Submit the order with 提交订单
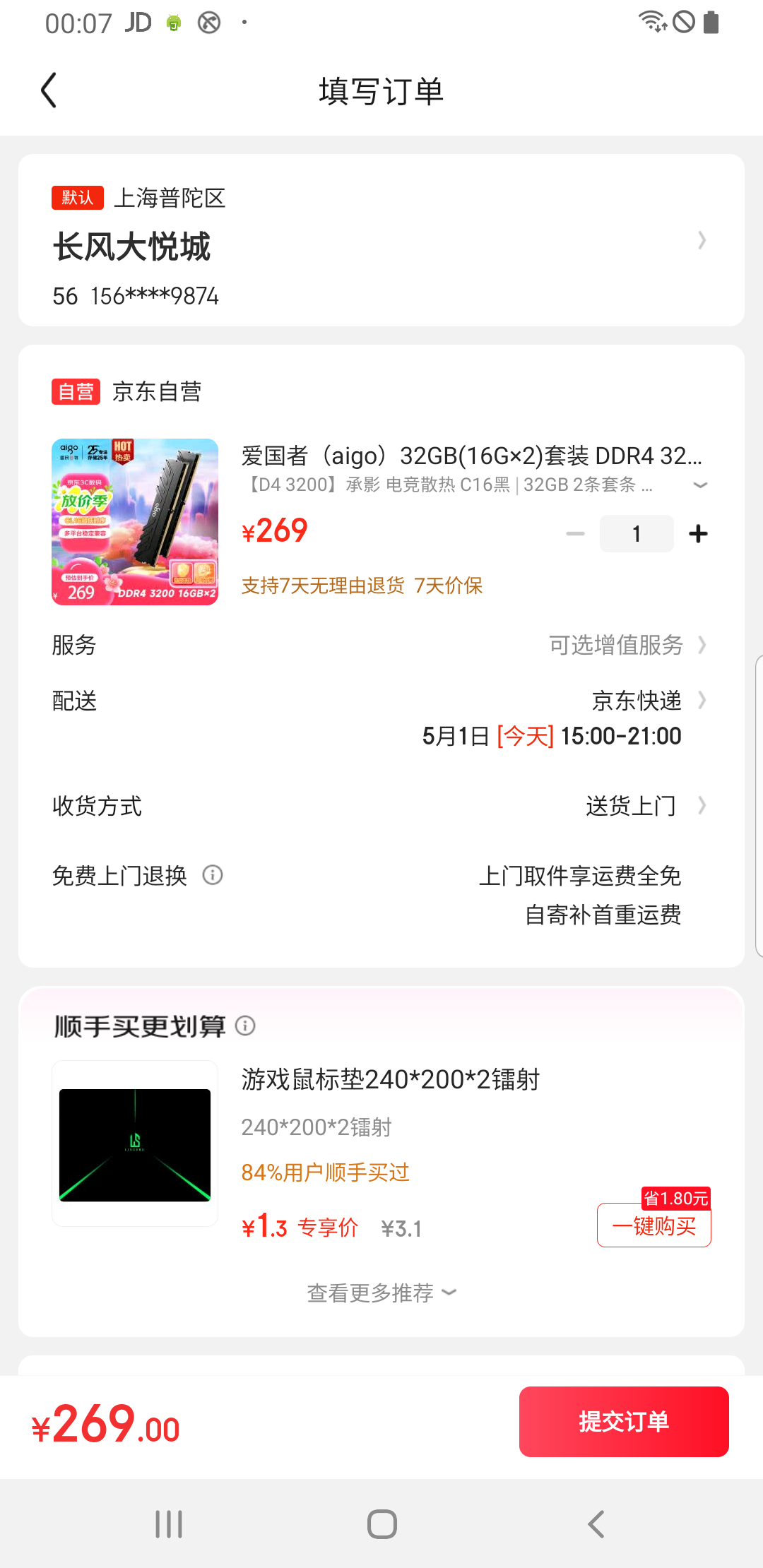 coord(624,1422)
